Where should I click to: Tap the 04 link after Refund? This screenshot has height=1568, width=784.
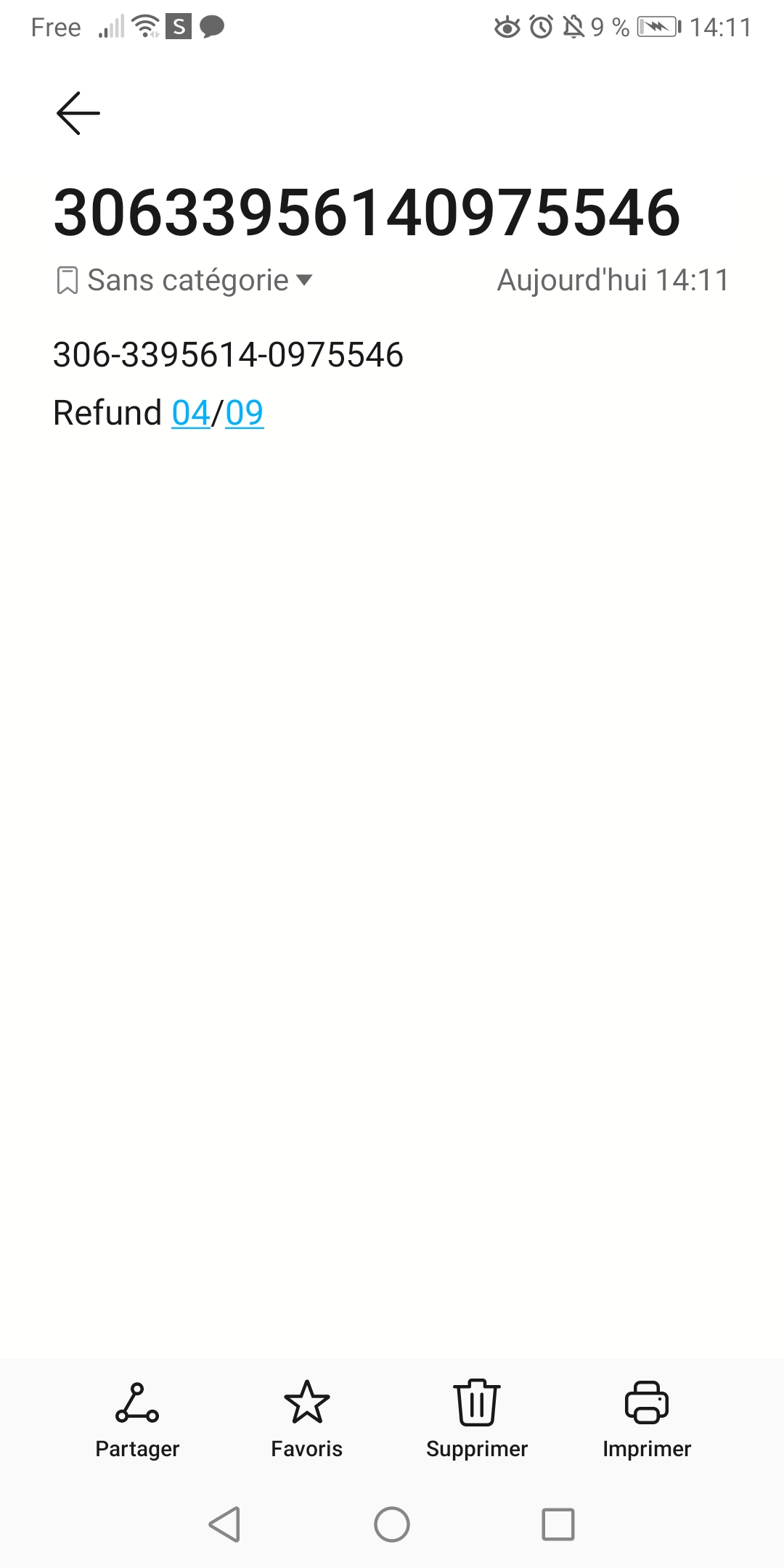click(x=190, y=413)
